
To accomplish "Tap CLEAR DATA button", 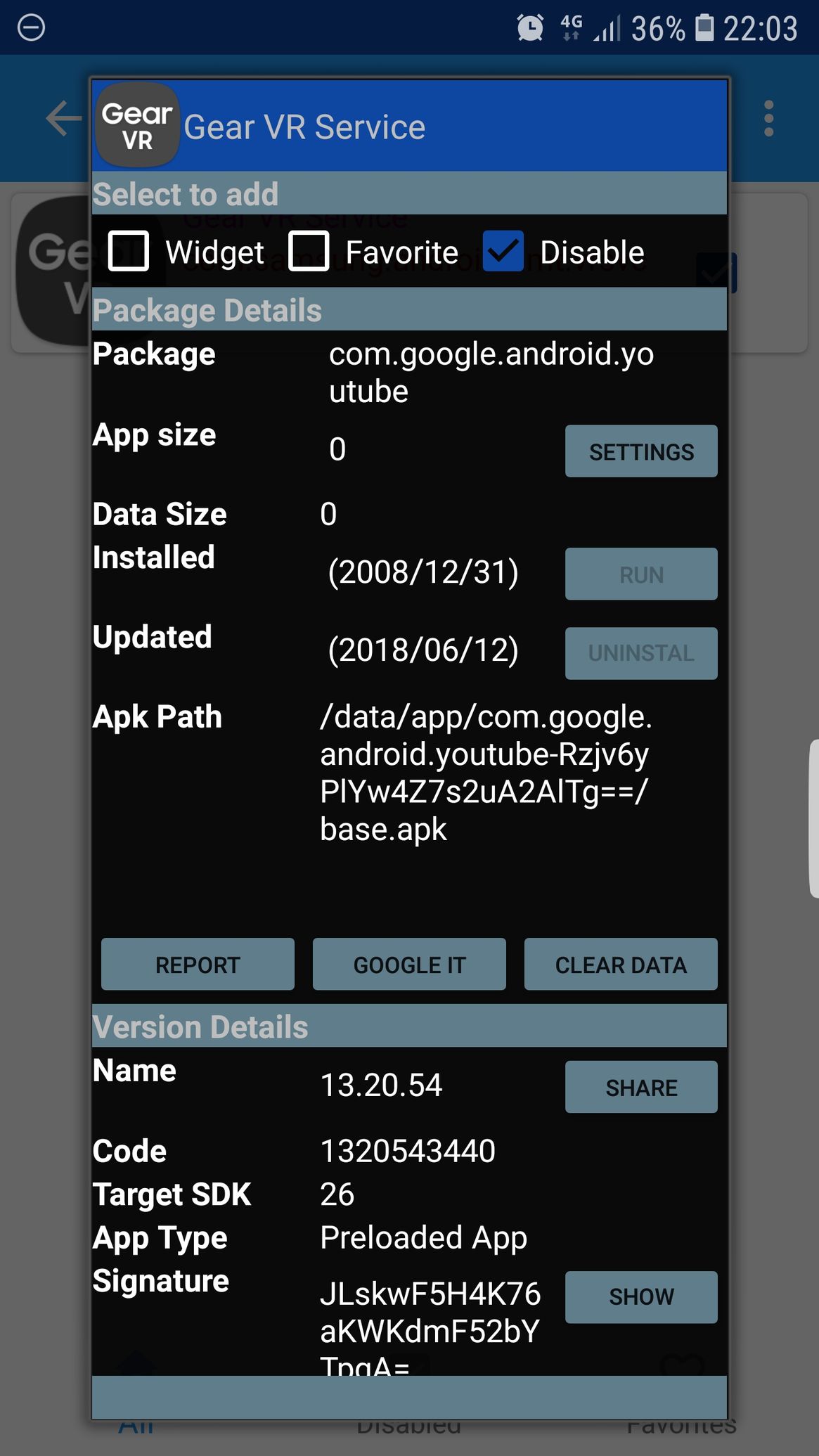I will (621, 965).
